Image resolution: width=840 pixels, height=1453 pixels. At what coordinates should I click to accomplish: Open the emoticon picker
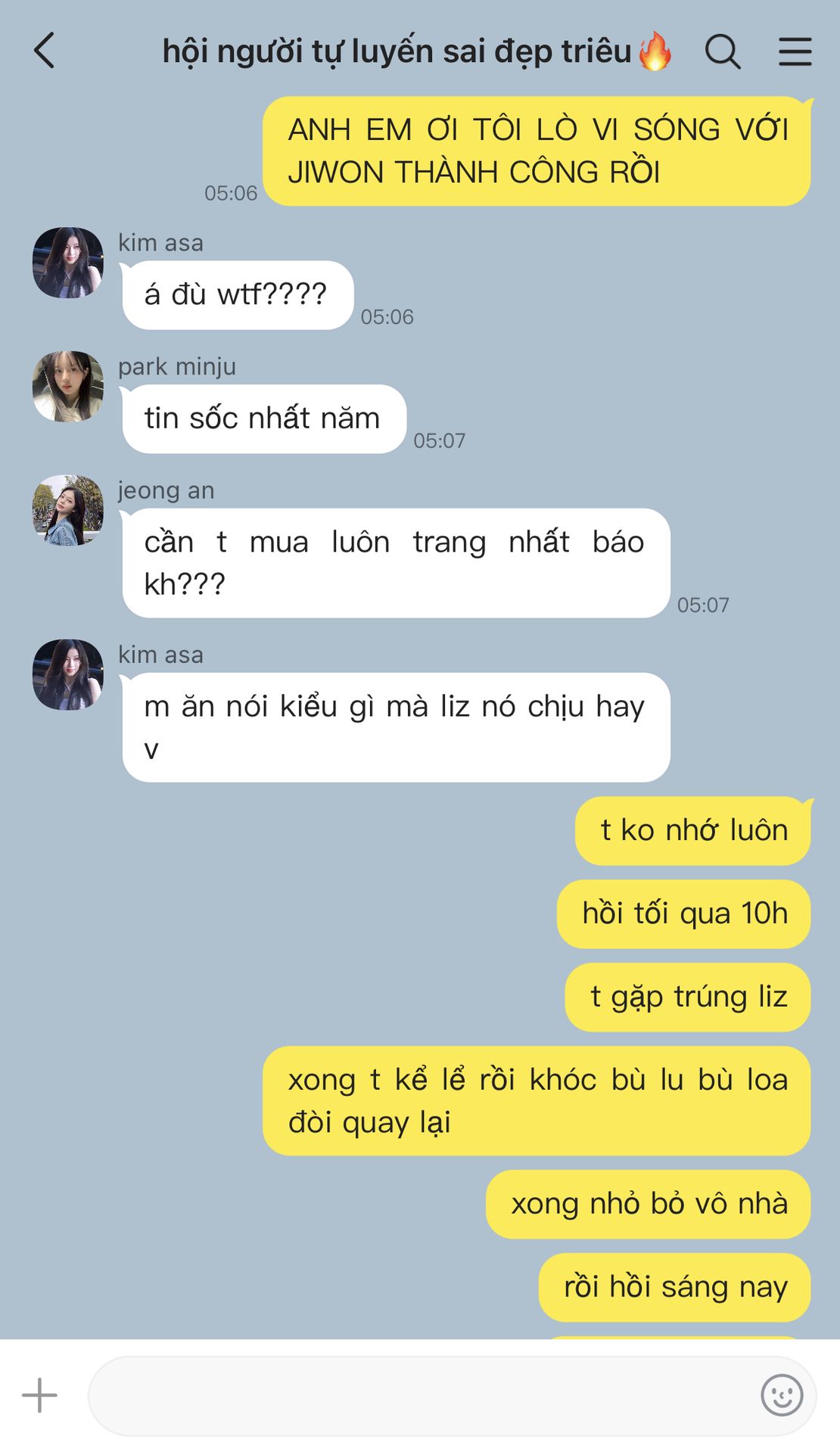(x=782, y=1395)
